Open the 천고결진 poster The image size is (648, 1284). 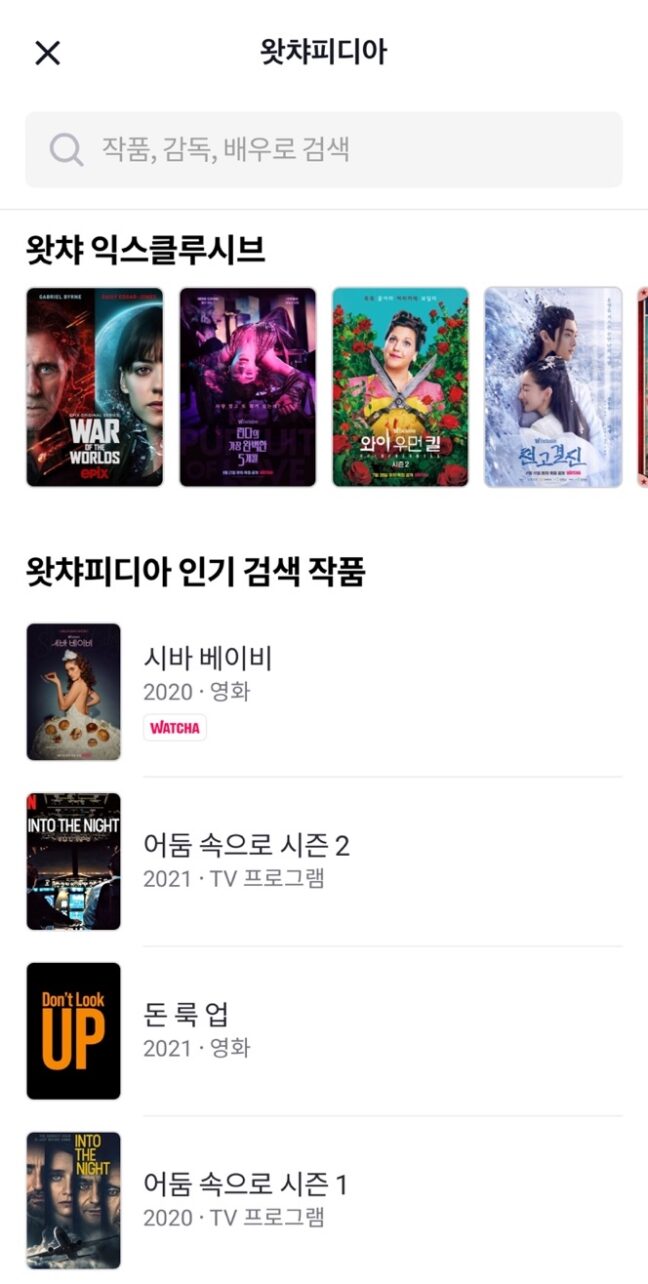tap(553, 387)
